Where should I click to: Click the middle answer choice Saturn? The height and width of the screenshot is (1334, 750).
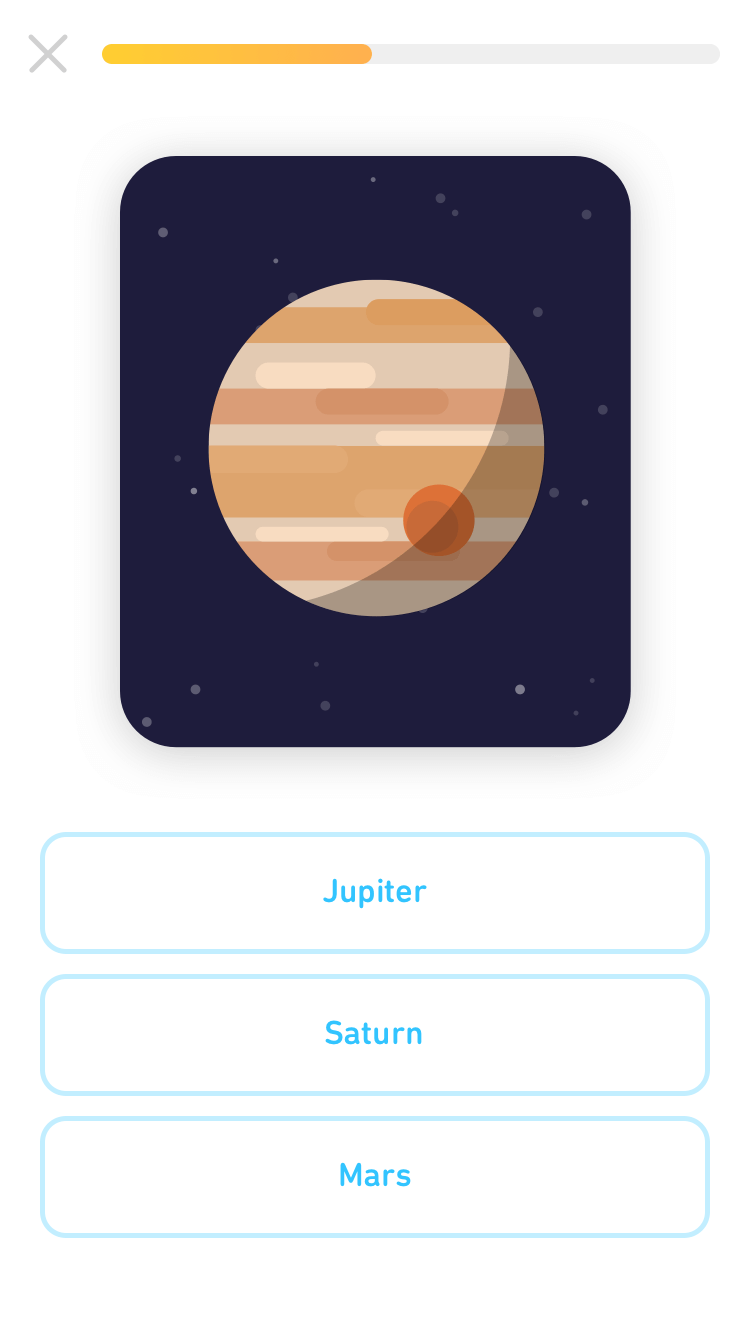(375, 1033)
